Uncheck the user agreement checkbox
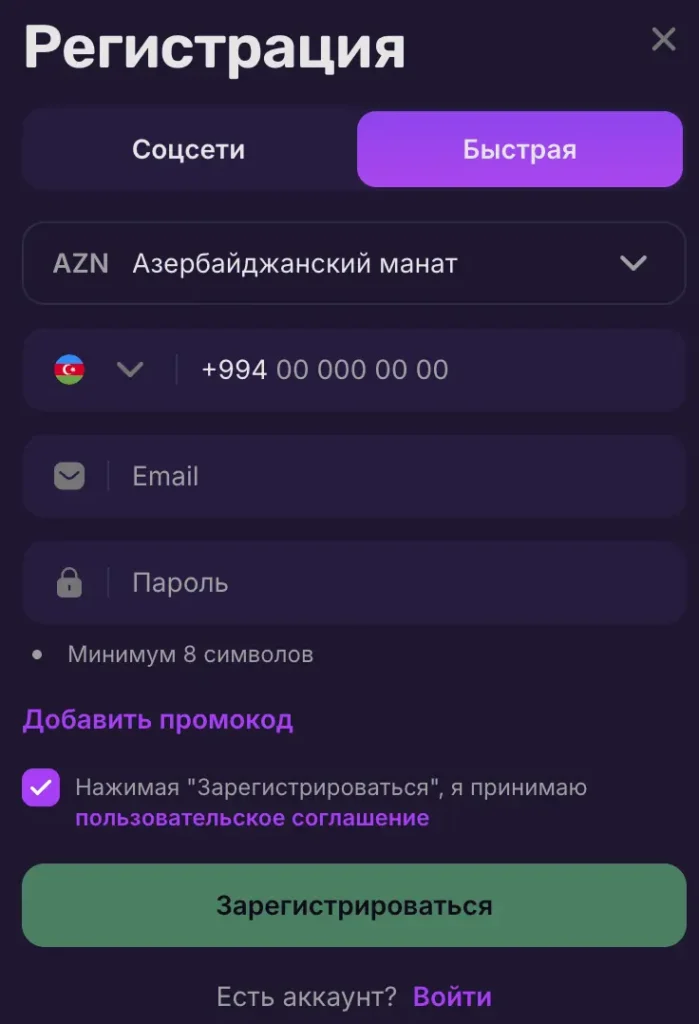The height and width of the screenshot is (1024, 699). pyautogui.click(x=41, y=788)
